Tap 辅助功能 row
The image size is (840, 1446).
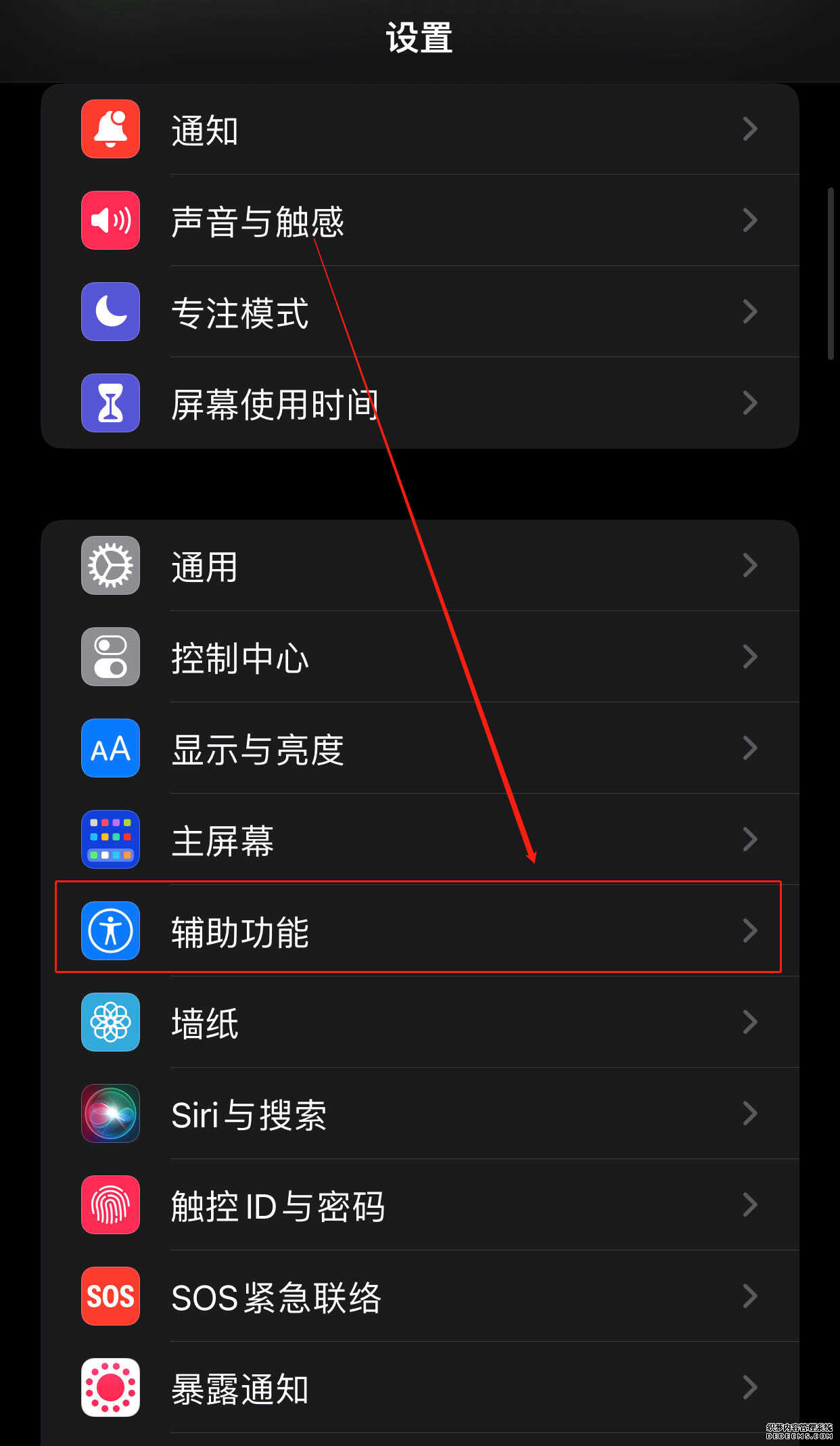pos(419,932)
